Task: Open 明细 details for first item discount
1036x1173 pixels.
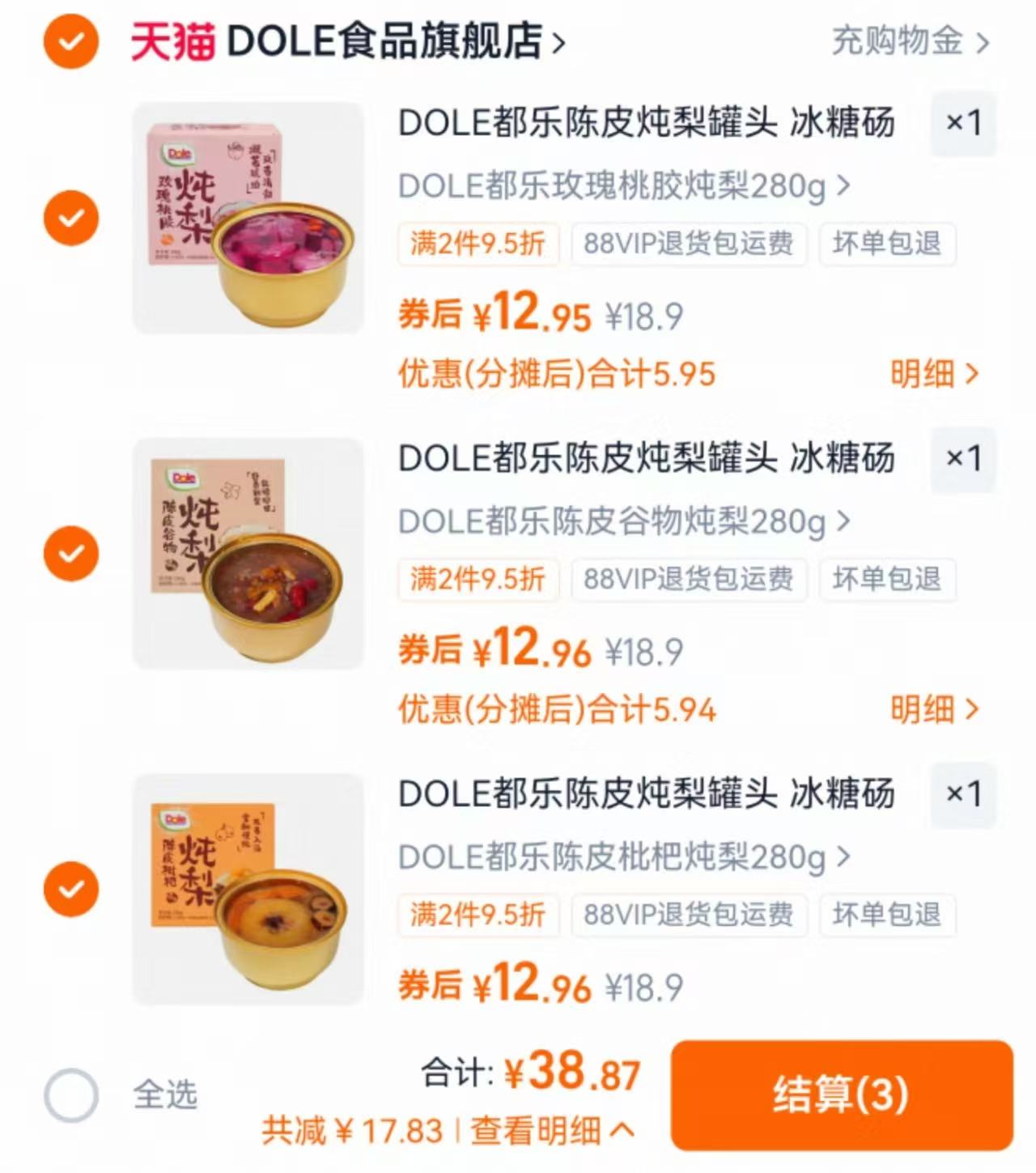Action: coord(935,372)
